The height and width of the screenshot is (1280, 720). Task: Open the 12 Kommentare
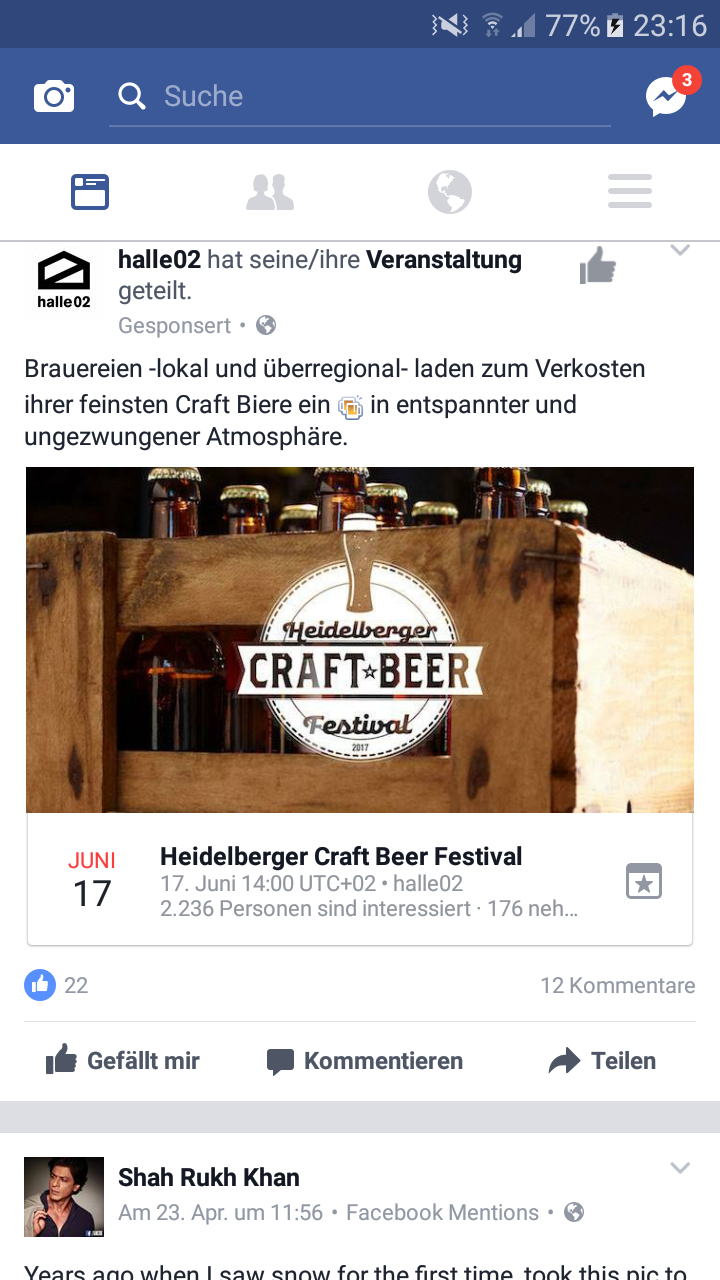[617, 985]
